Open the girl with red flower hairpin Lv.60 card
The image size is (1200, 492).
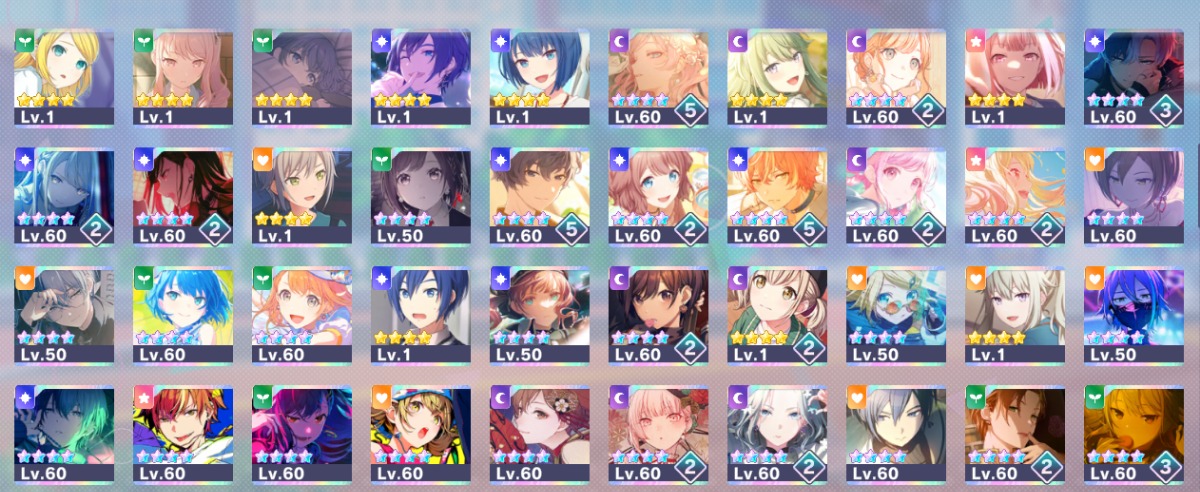(539, 433)
